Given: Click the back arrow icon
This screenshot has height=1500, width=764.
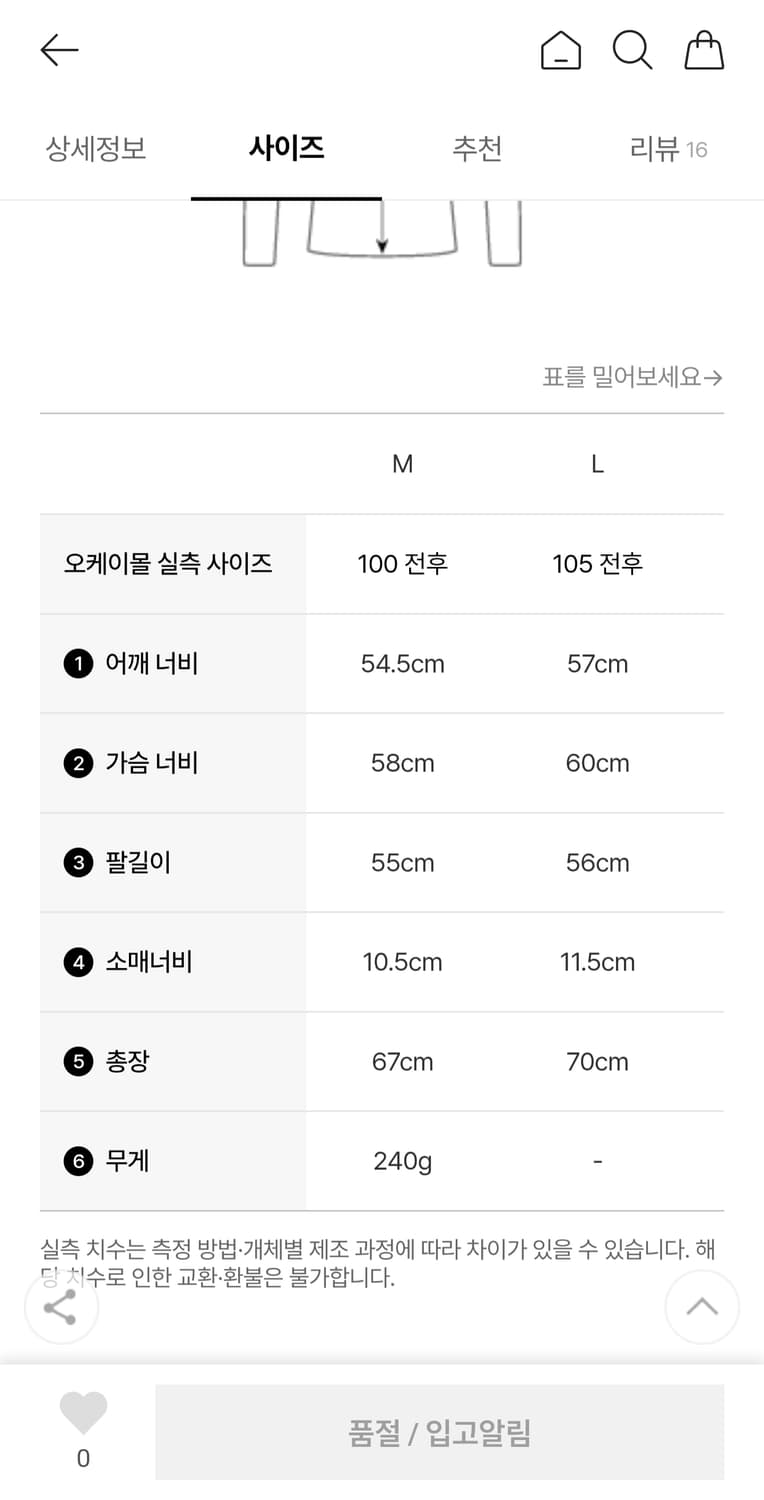Looking at the screenshot, I should click(x=59, y=49).
